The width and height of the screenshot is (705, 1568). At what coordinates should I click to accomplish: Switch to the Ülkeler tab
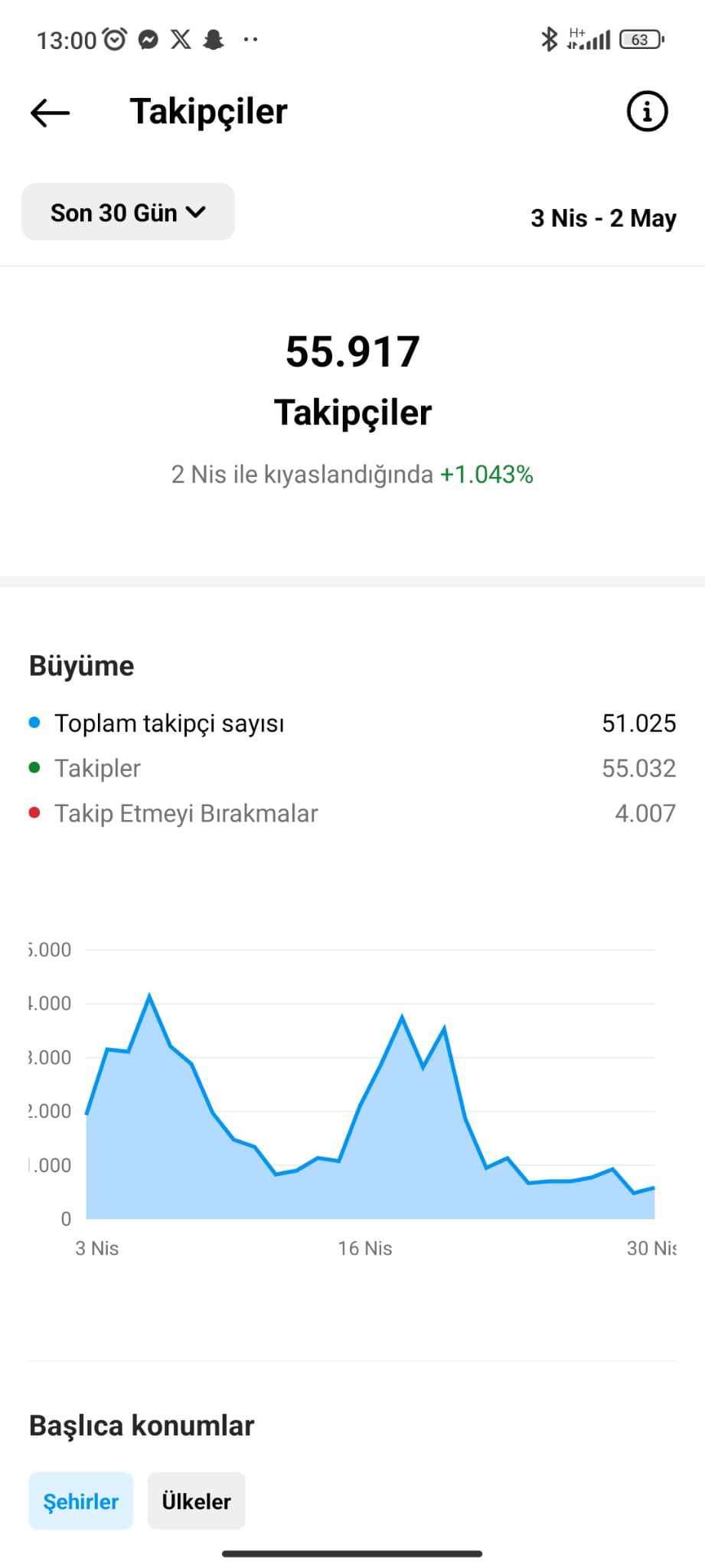tap(196, 1501)
